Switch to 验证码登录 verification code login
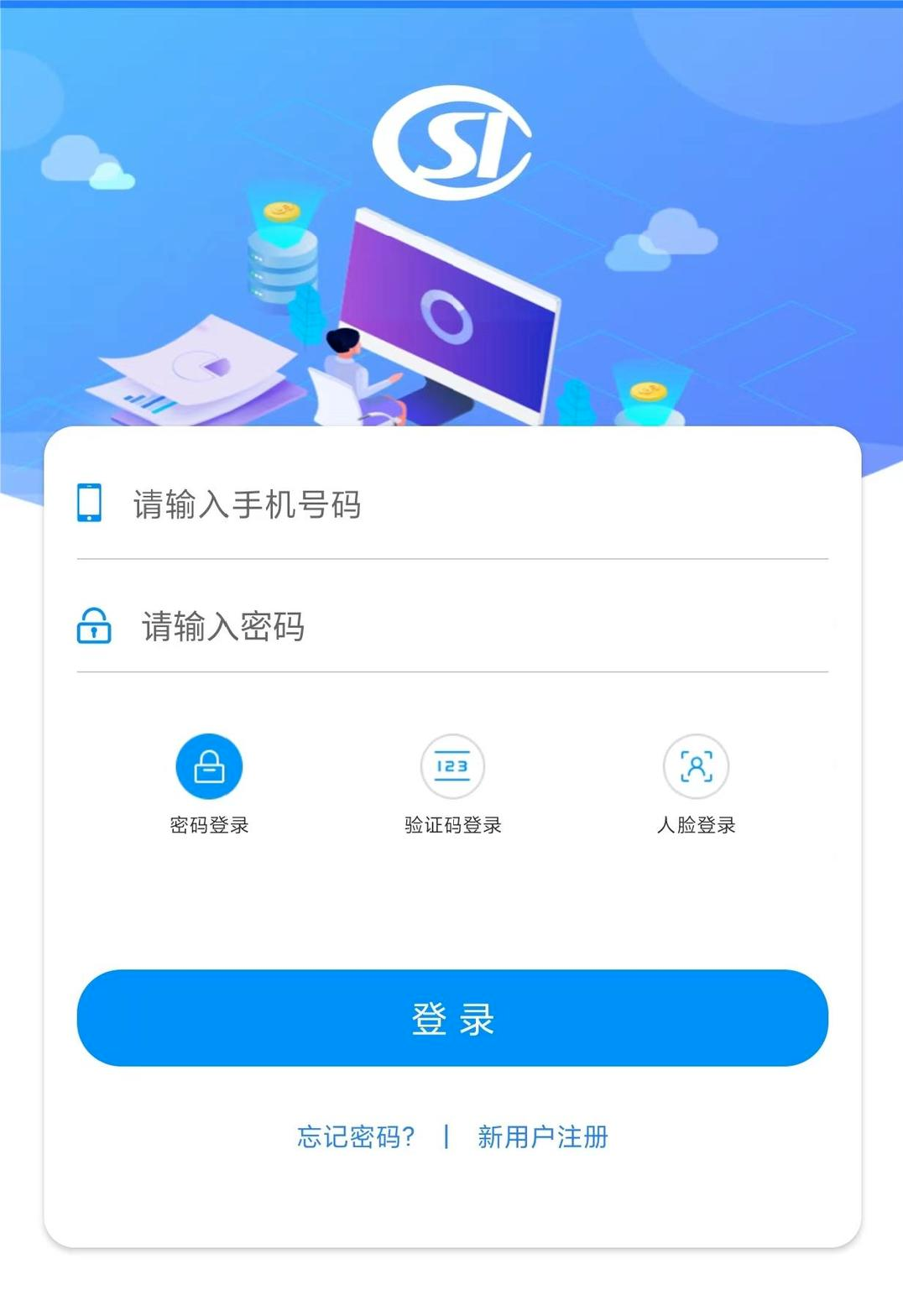903x1316 pixels. pyautogui.click(x=452, y=767)
